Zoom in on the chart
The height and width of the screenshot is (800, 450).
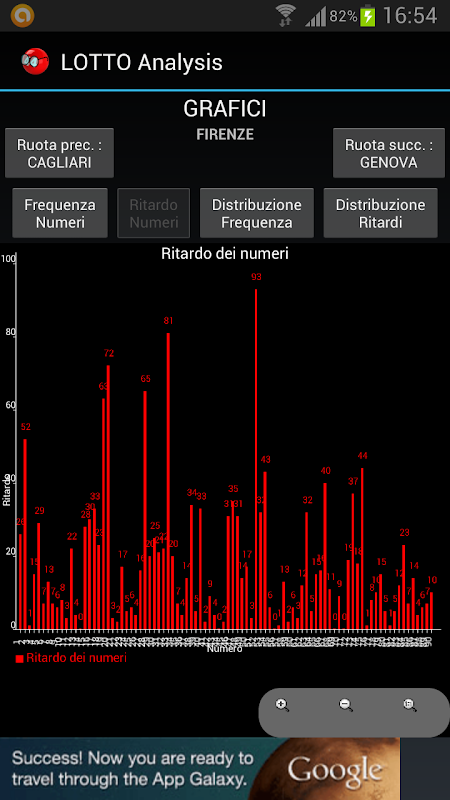click(x=282, y=705)
